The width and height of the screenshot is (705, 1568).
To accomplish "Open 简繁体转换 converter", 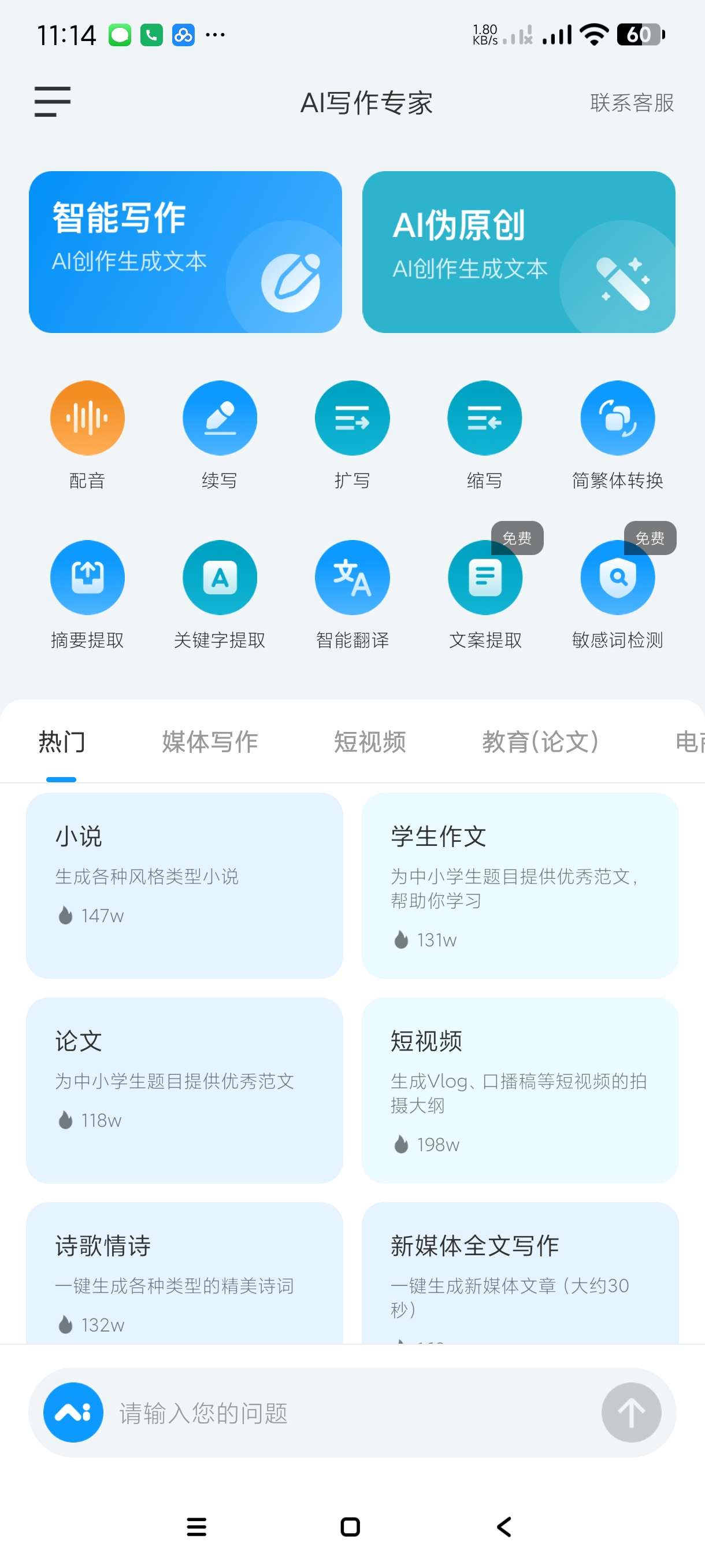I will pos(617,418).
